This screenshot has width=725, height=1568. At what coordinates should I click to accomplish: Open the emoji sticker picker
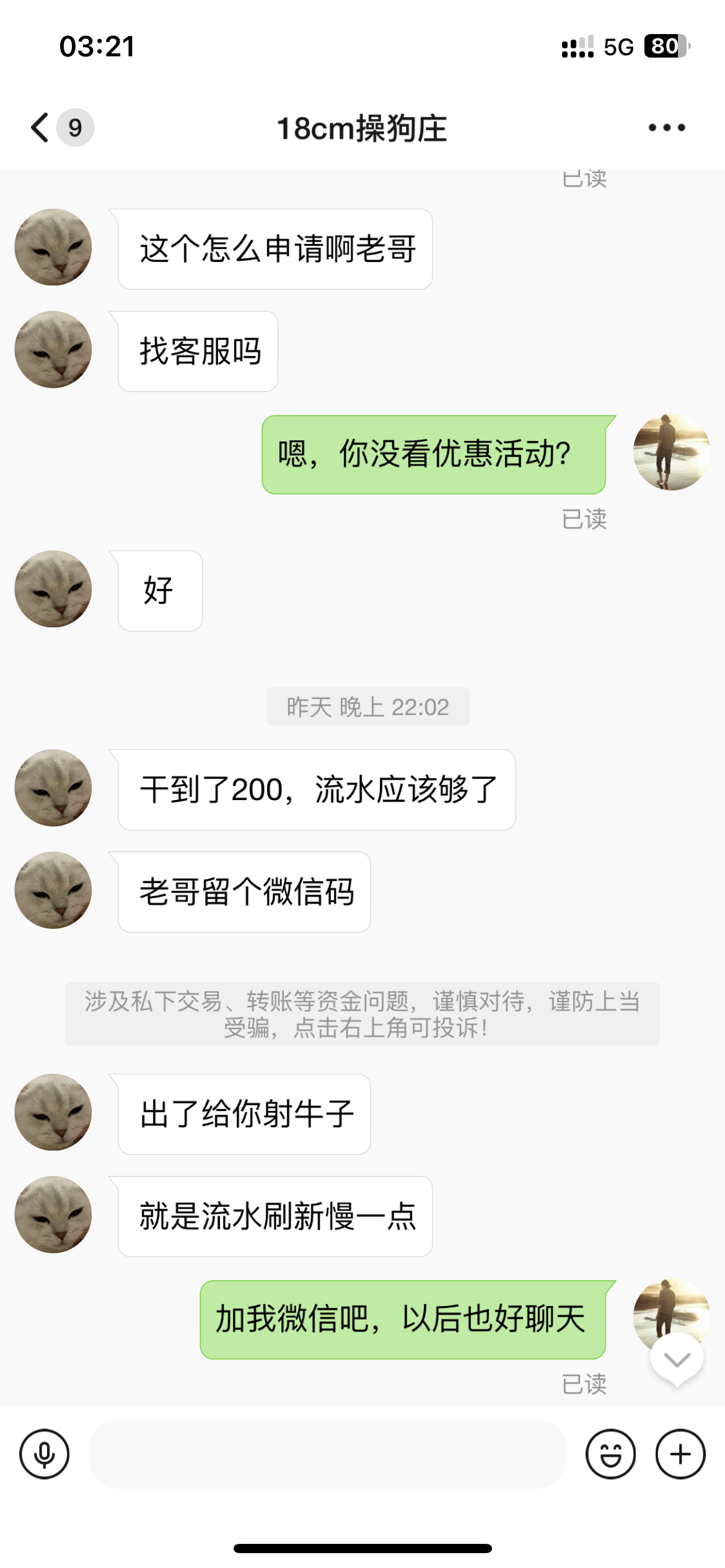coord(610,1453)
